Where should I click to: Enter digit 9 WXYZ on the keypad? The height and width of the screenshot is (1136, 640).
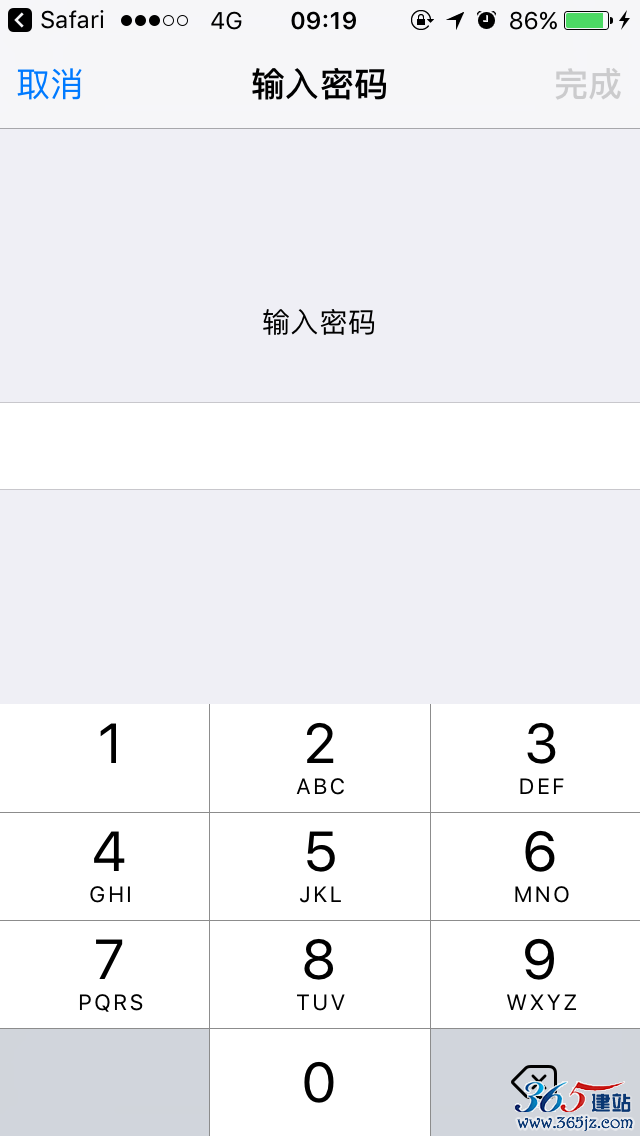pyautogui.click(x=536, y=974)
